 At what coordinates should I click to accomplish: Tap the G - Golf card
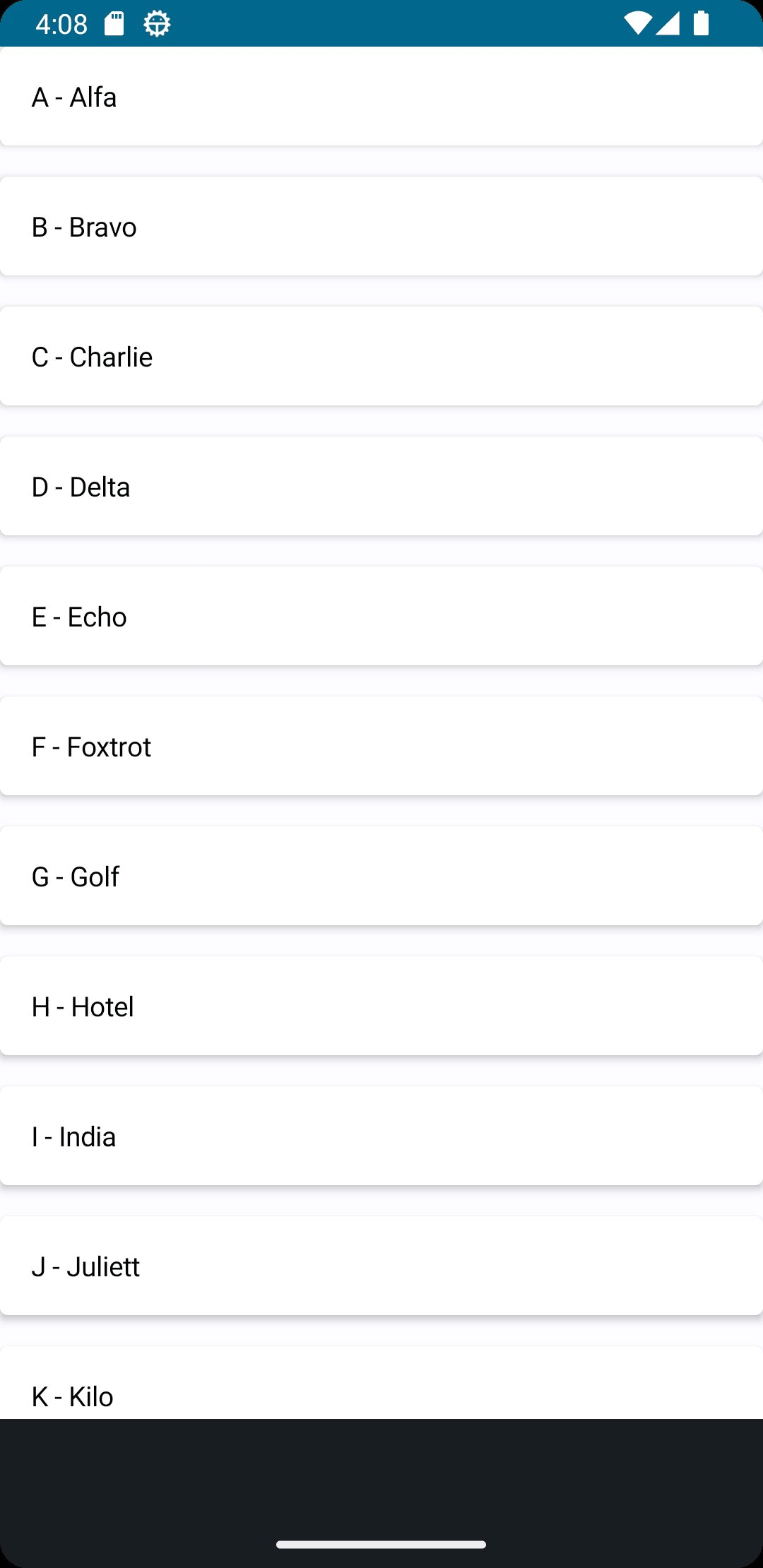pyautogui.click(x=381, y=877)
